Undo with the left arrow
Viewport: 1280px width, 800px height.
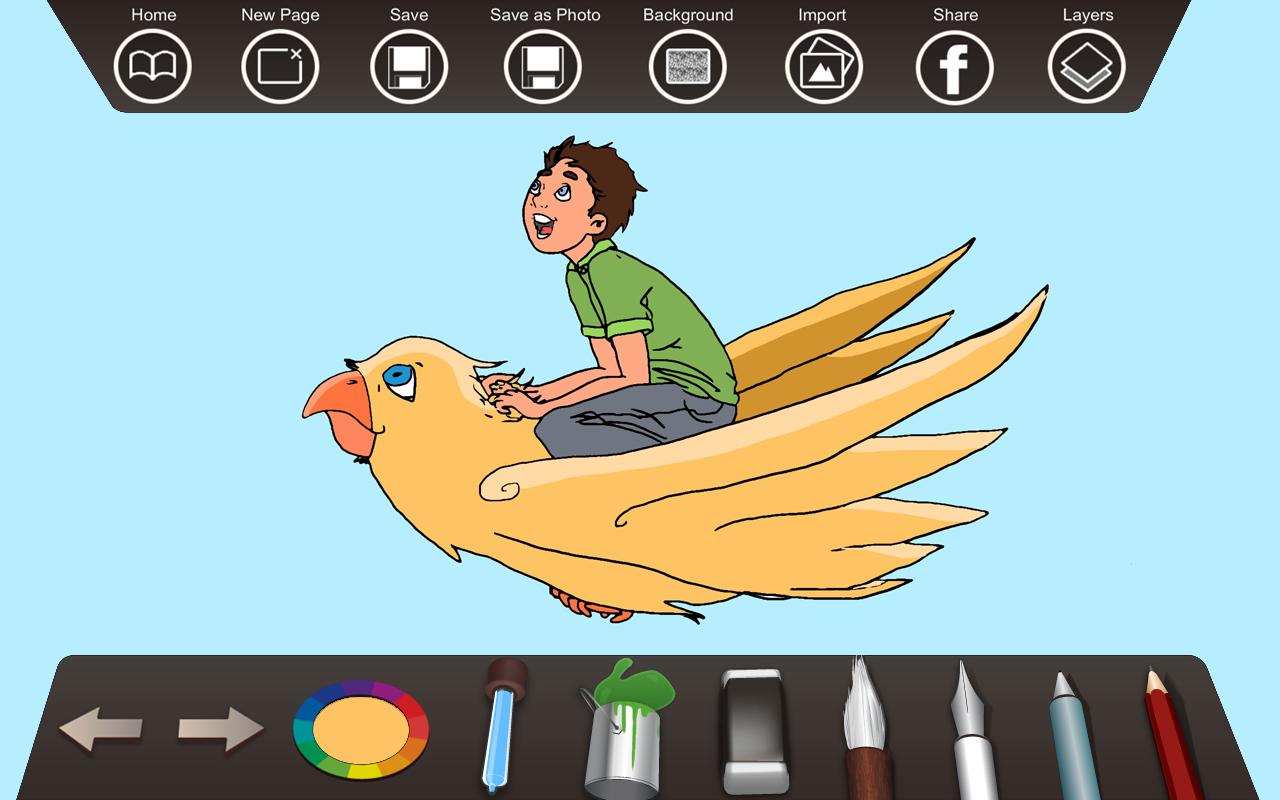(x=100, y=729)
